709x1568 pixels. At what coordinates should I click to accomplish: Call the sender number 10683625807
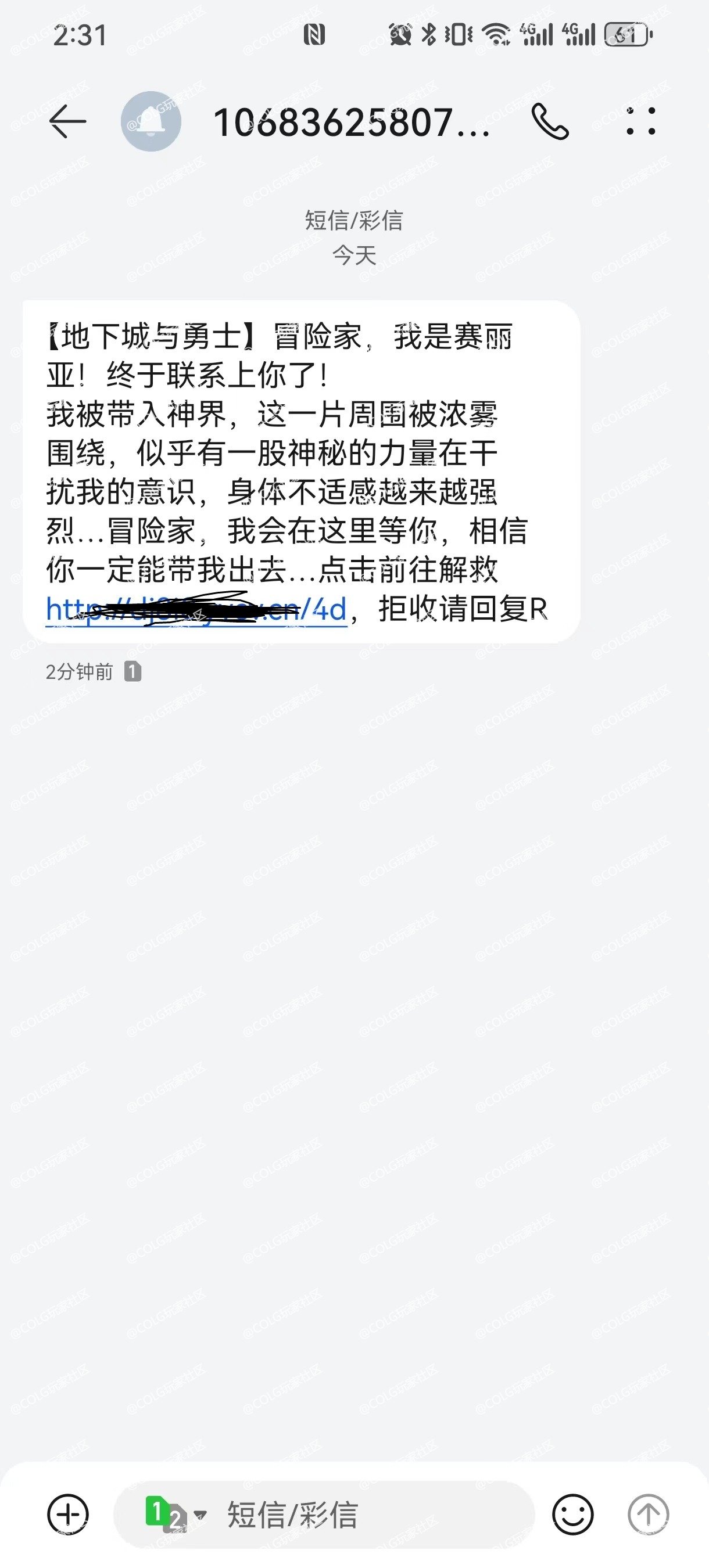click(x=550, y=122)
